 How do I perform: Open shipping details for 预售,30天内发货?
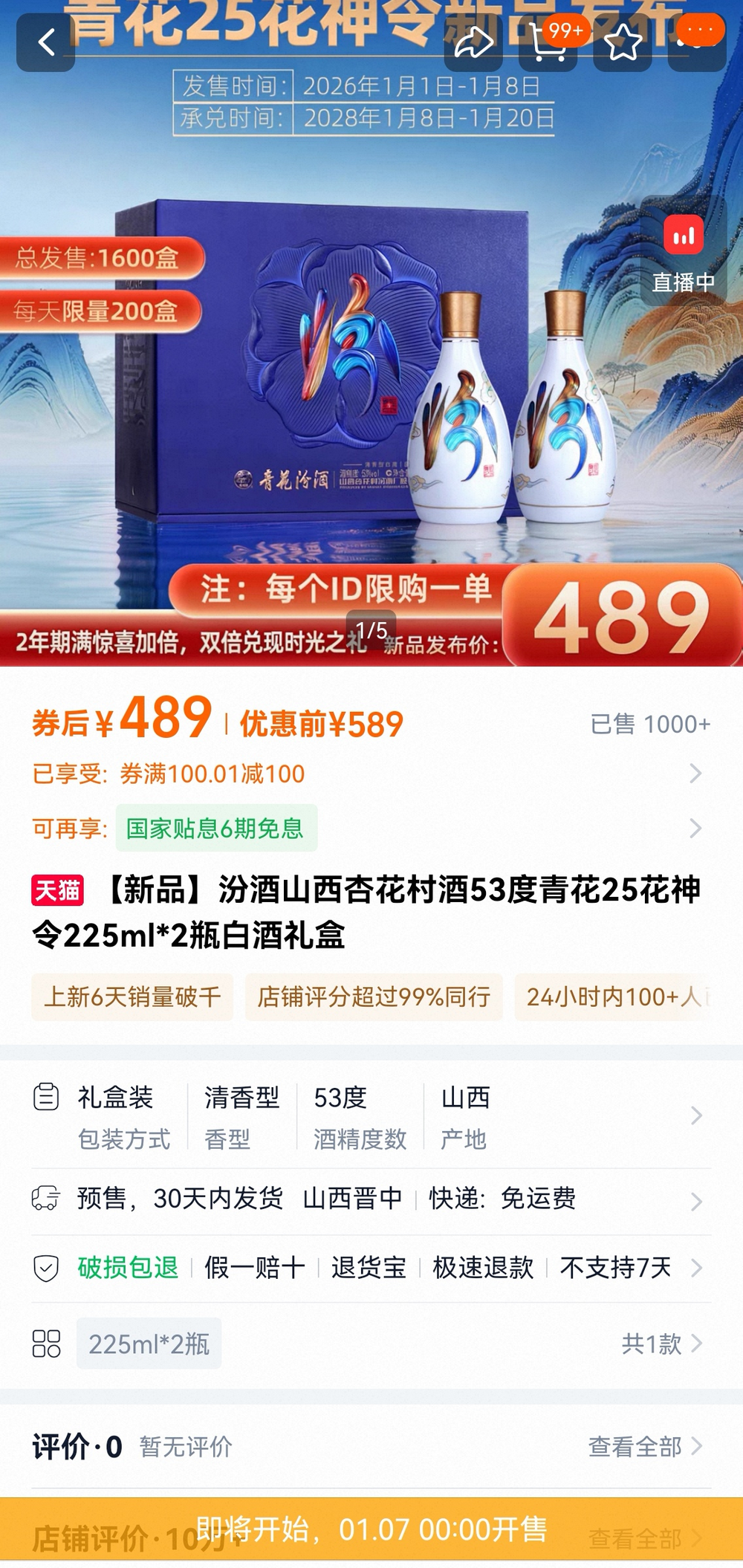[371, 1199]
